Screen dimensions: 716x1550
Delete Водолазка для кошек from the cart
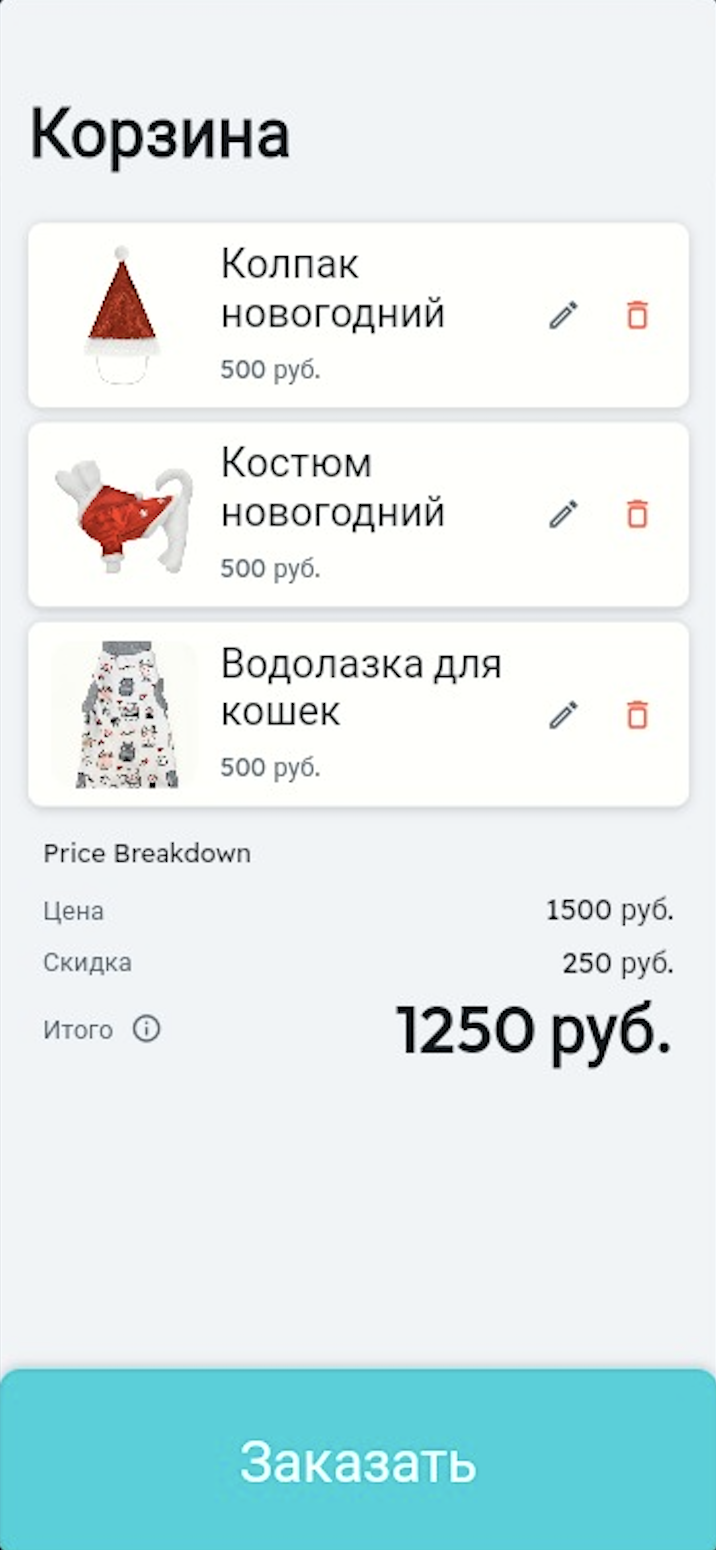click(x=637, y=714)
